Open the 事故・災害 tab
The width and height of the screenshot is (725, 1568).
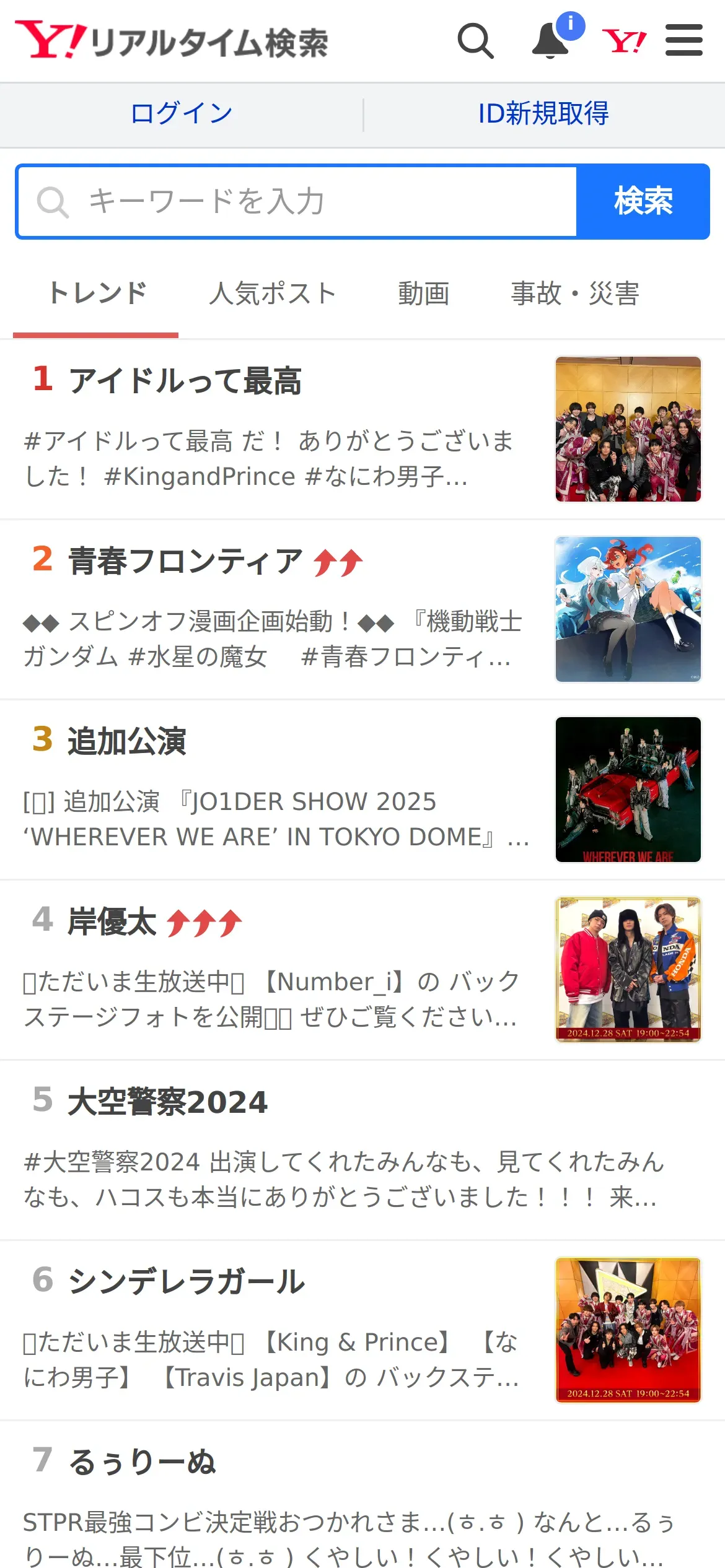(574, 294)
